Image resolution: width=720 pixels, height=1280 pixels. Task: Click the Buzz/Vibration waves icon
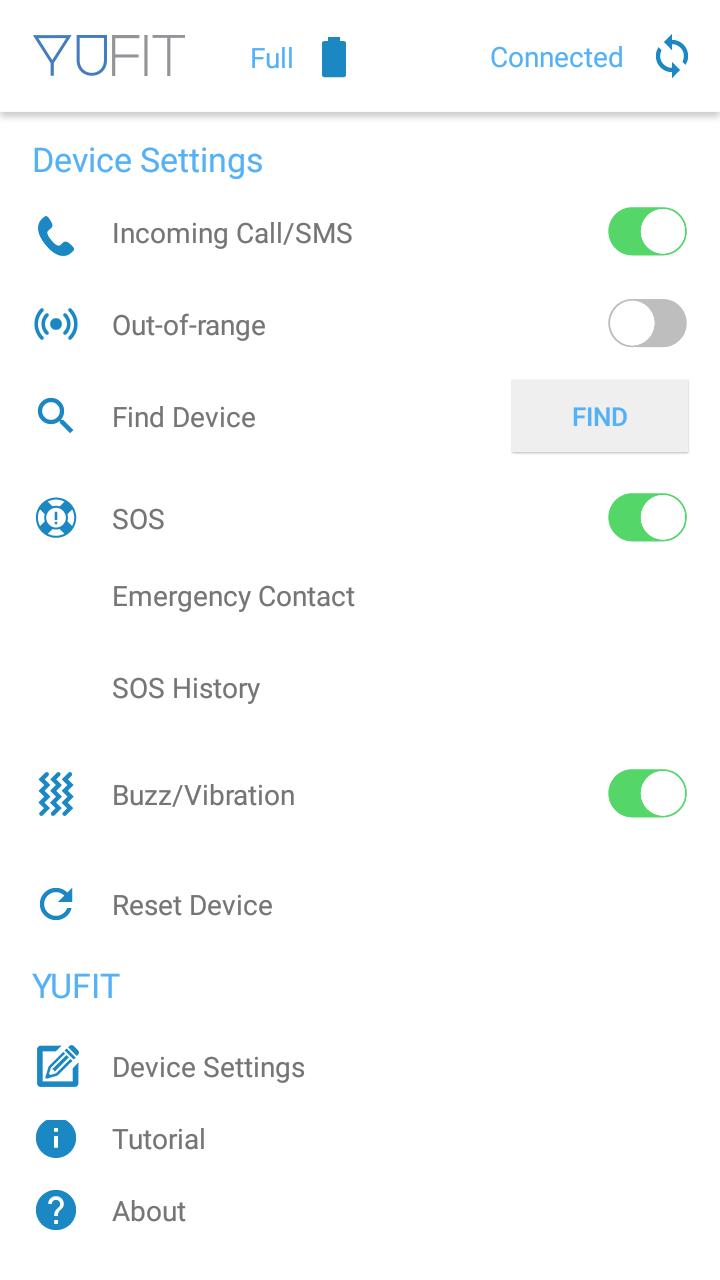tap(55, 793)
